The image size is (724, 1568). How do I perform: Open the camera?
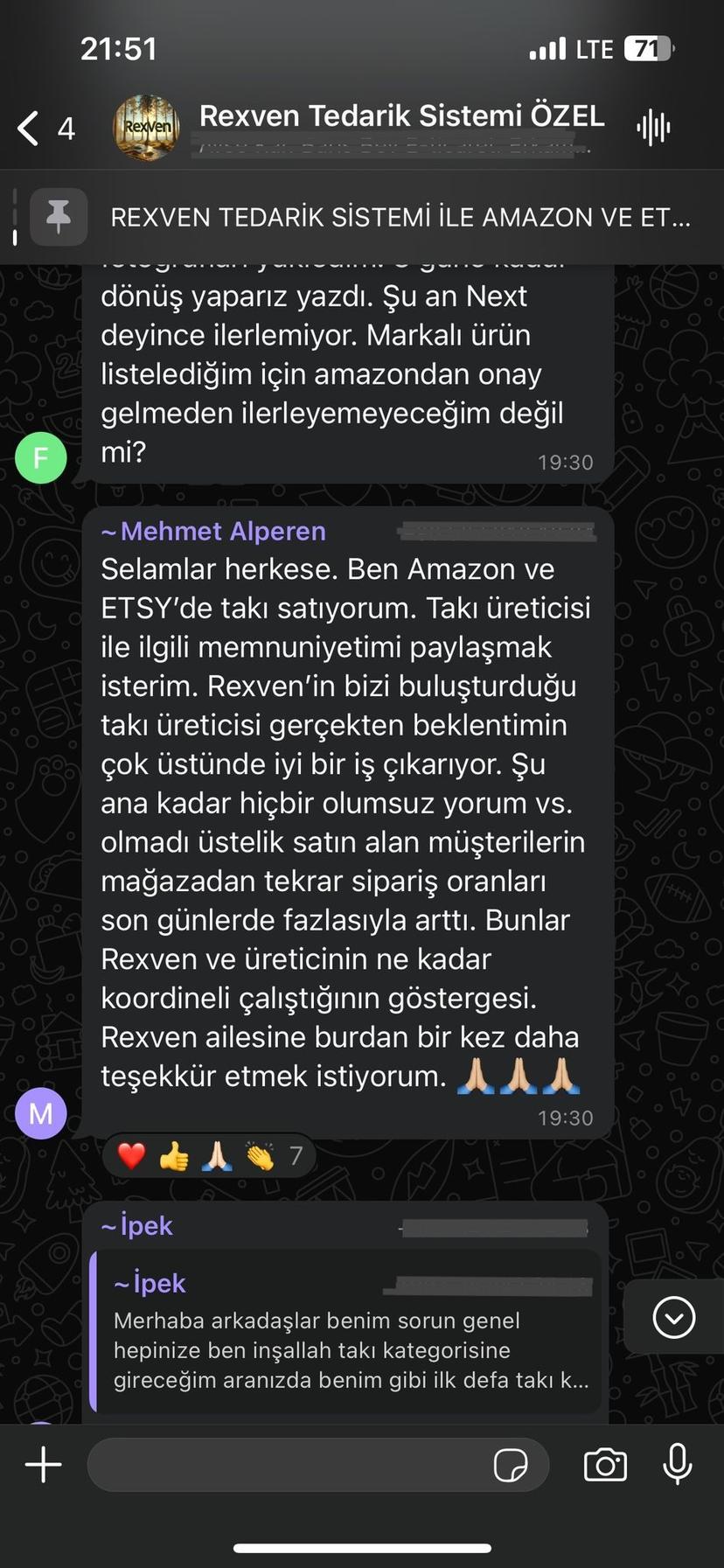pos(605,1465)
